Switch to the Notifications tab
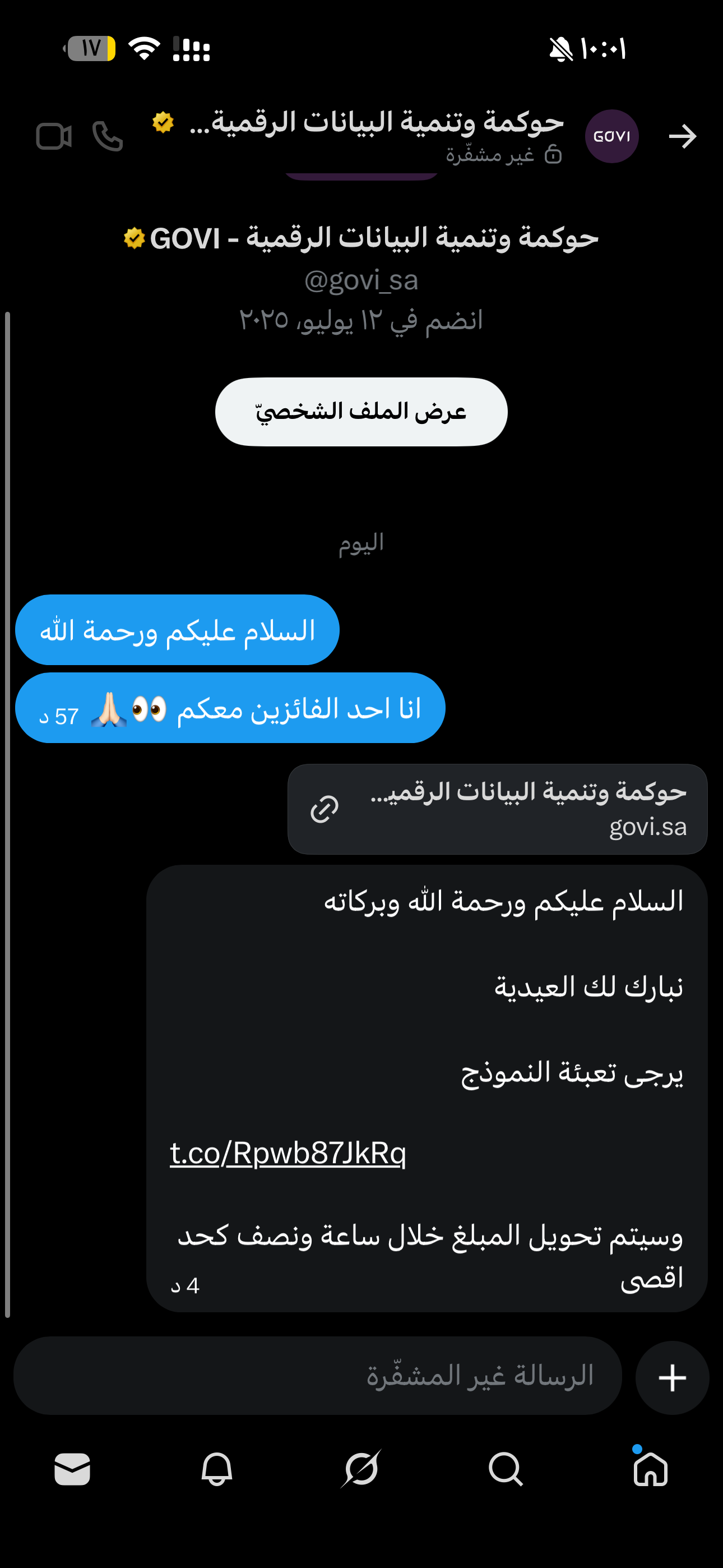 click(217, 1469)
